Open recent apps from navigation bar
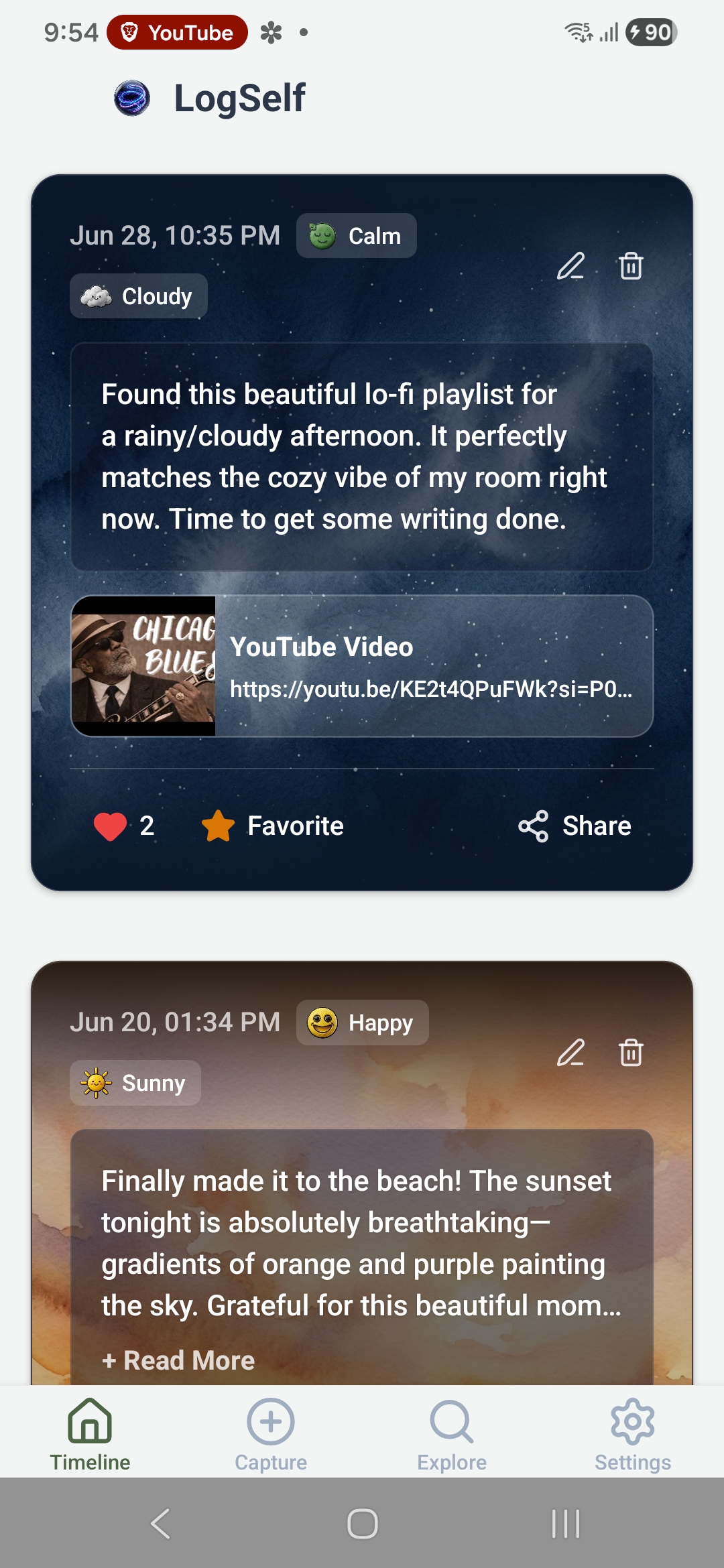The height and width of the screenshot is (1568, 724). coord(565,1524)
